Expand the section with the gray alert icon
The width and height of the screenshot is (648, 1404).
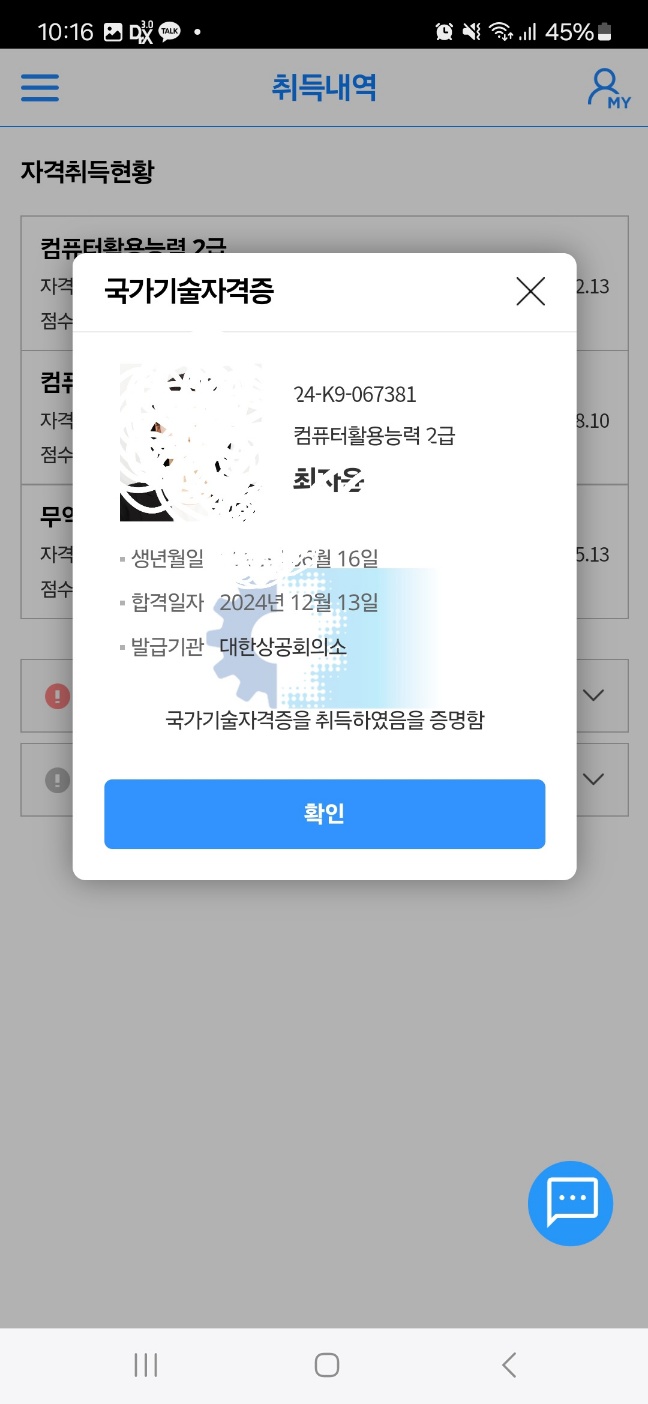tap(593, 779)
